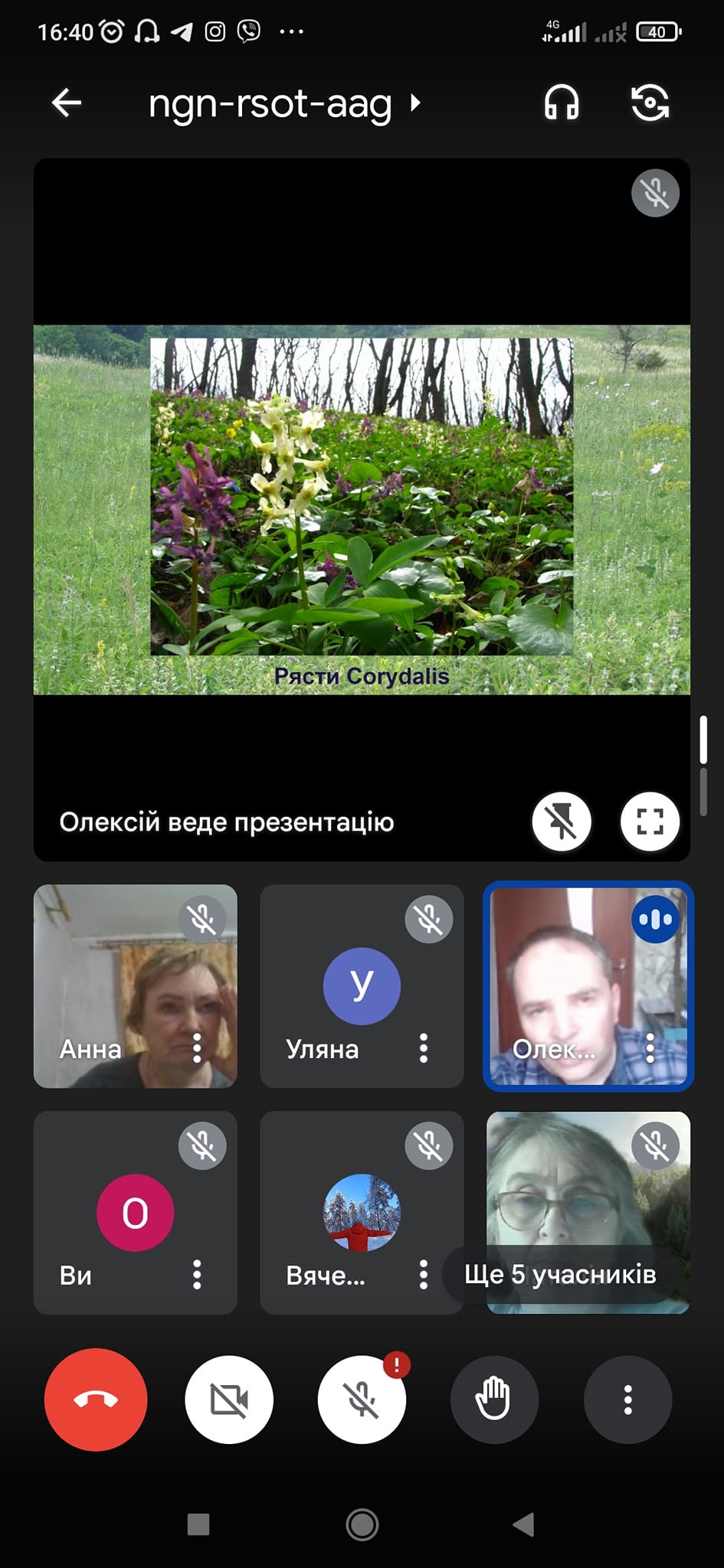Image resolution: width=724 pixels, height=1568 pixels.
Task: Hang up the call
Action: [x=96, y=1400]
